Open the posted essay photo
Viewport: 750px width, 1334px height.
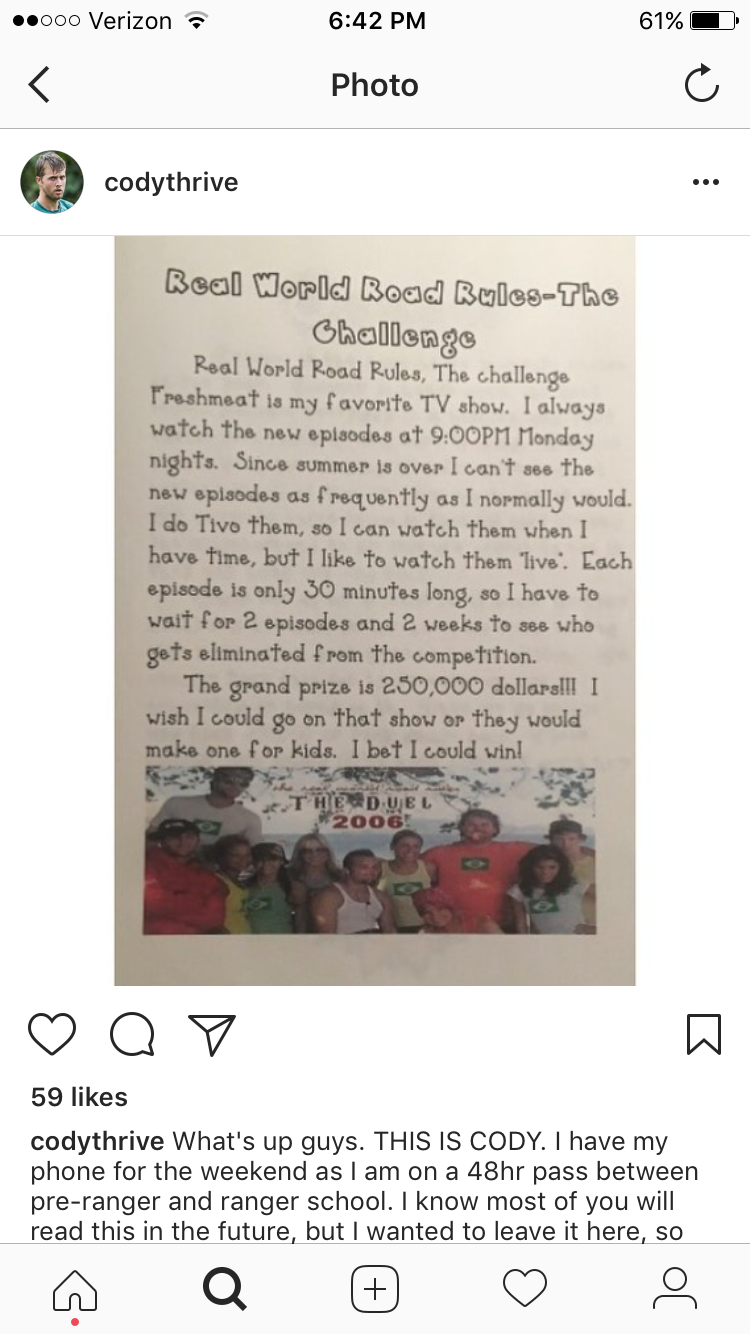tap(375, 610)
